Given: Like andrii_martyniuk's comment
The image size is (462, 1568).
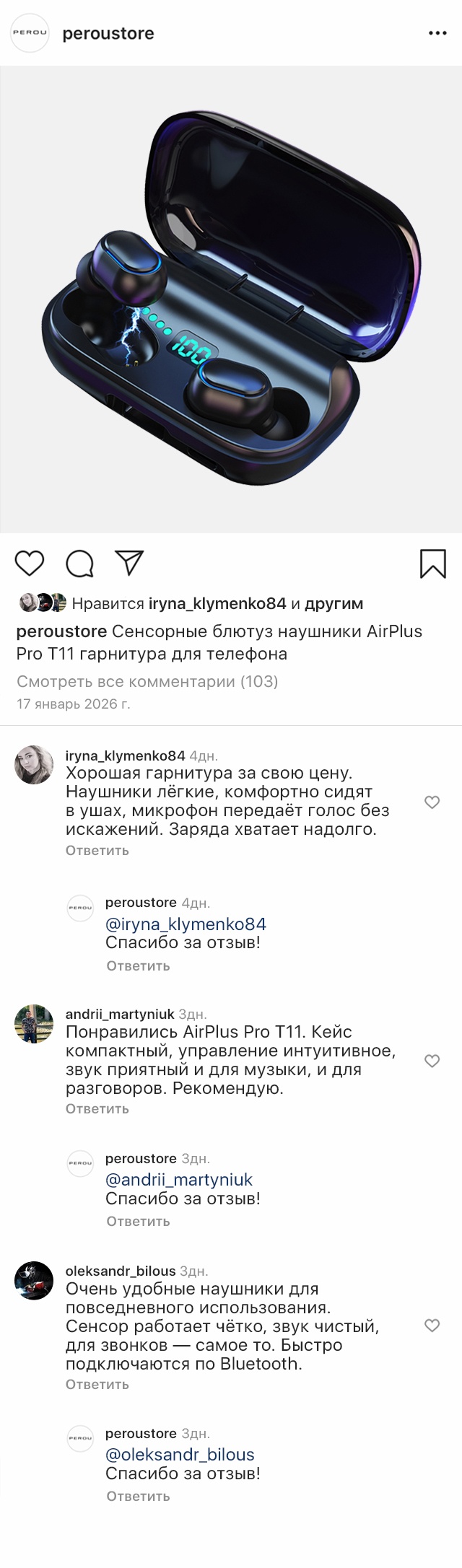Looking at the screenshot, I should pyautogui.click(x=432, y=1061).
